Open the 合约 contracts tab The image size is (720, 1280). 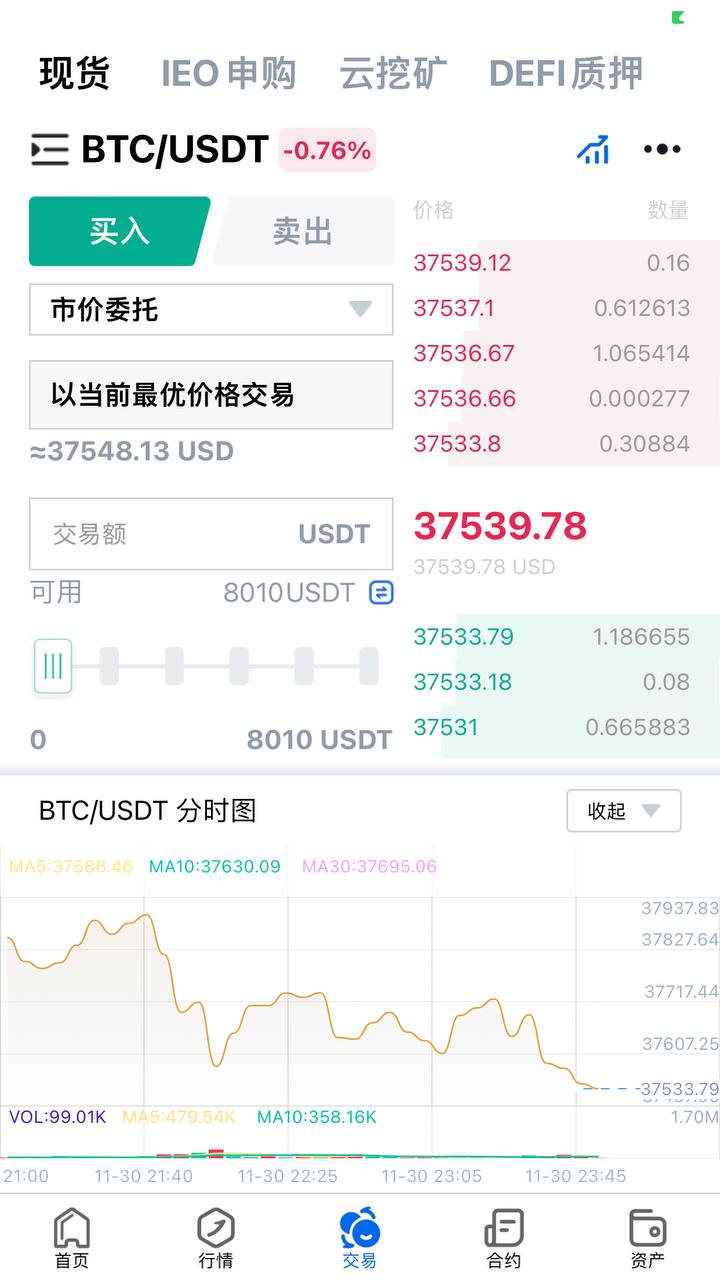point(504,1237)
